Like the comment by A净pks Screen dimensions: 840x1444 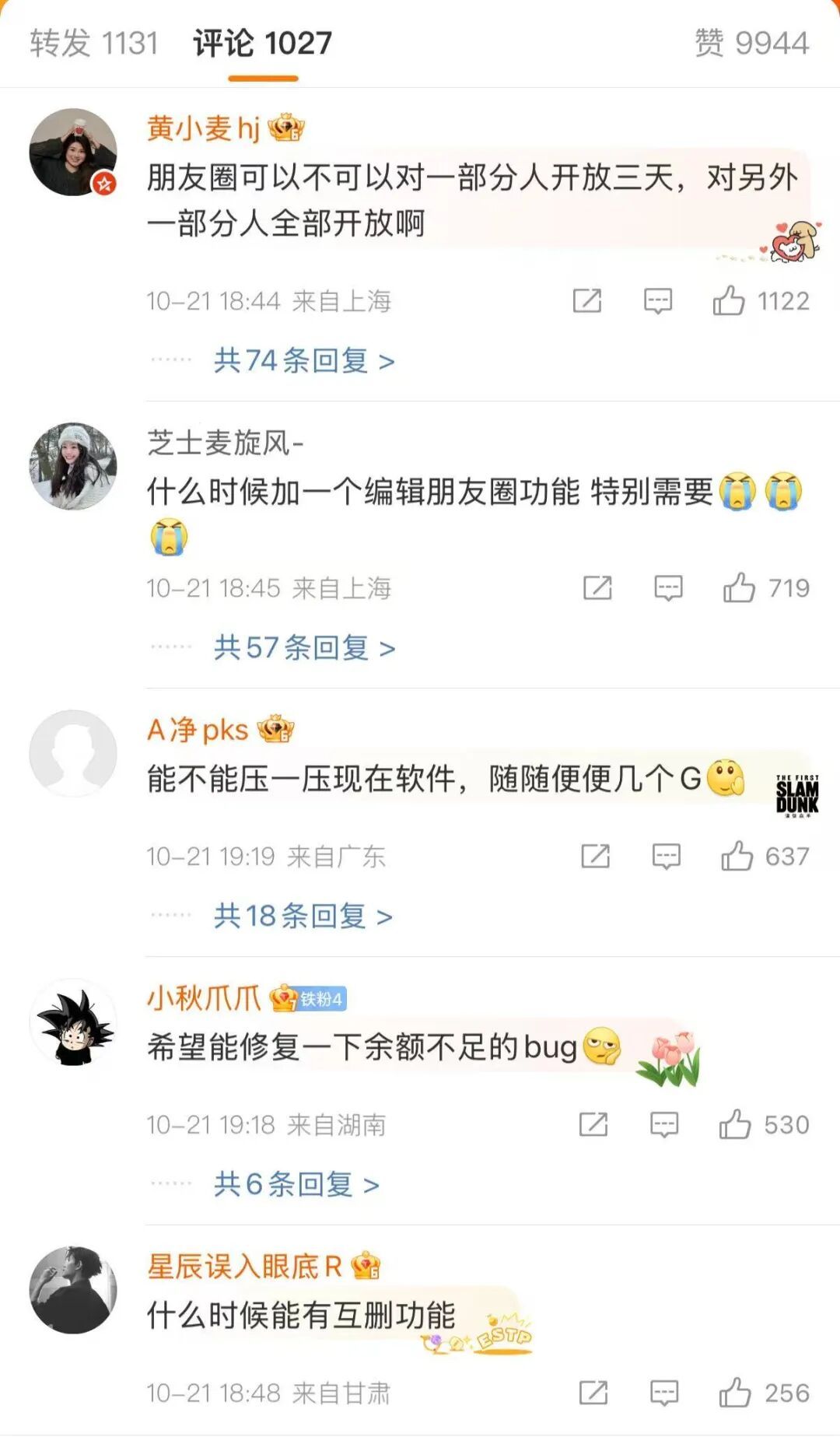click(x=737, y=857)
